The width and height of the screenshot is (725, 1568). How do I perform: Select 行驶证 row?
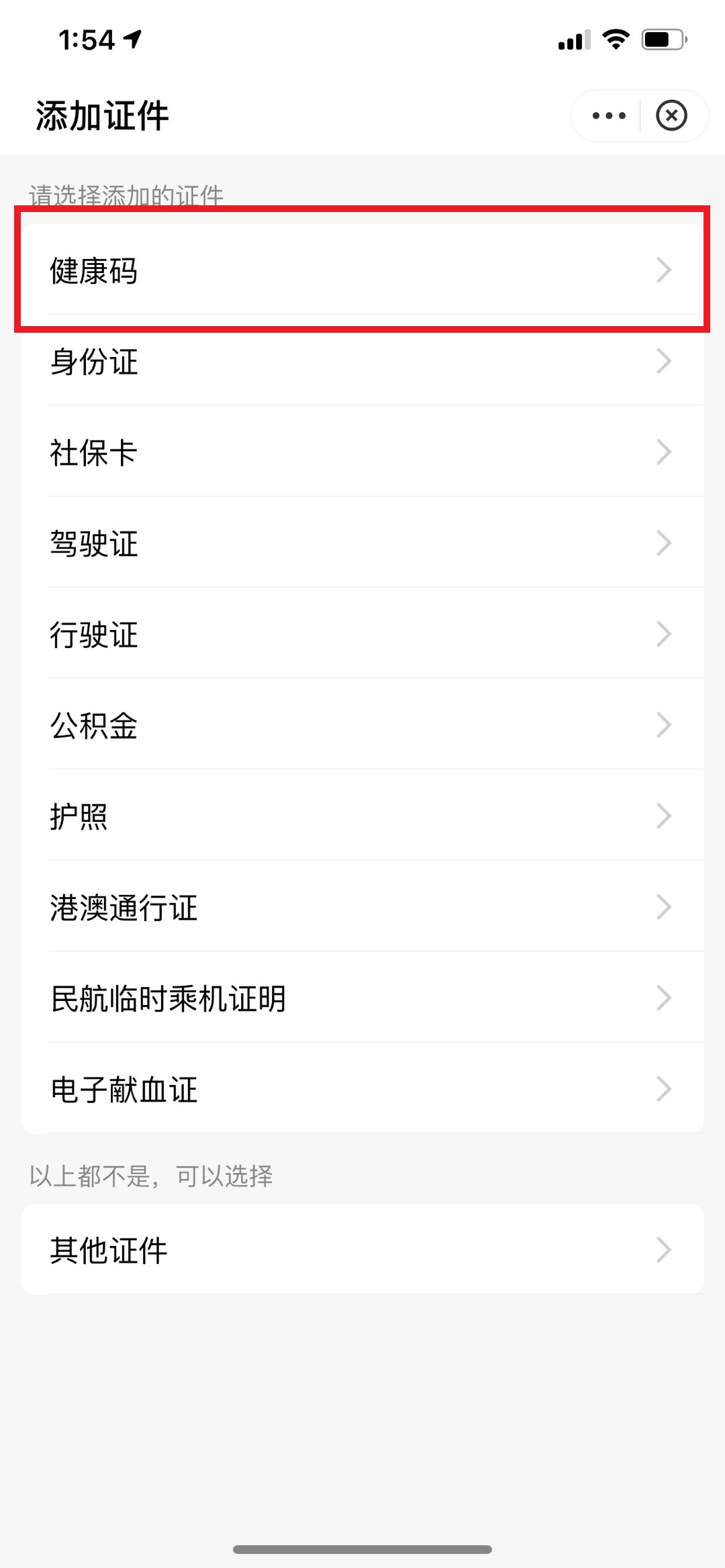tap(362, 633)
